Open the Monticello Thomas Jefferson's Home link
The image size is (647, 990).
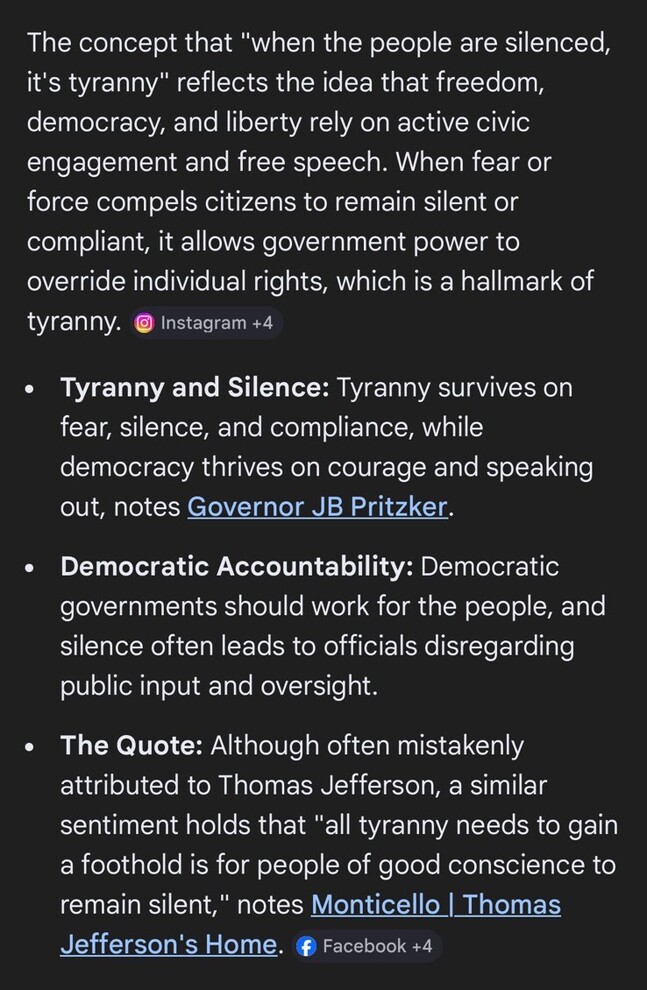coord(435,906)
